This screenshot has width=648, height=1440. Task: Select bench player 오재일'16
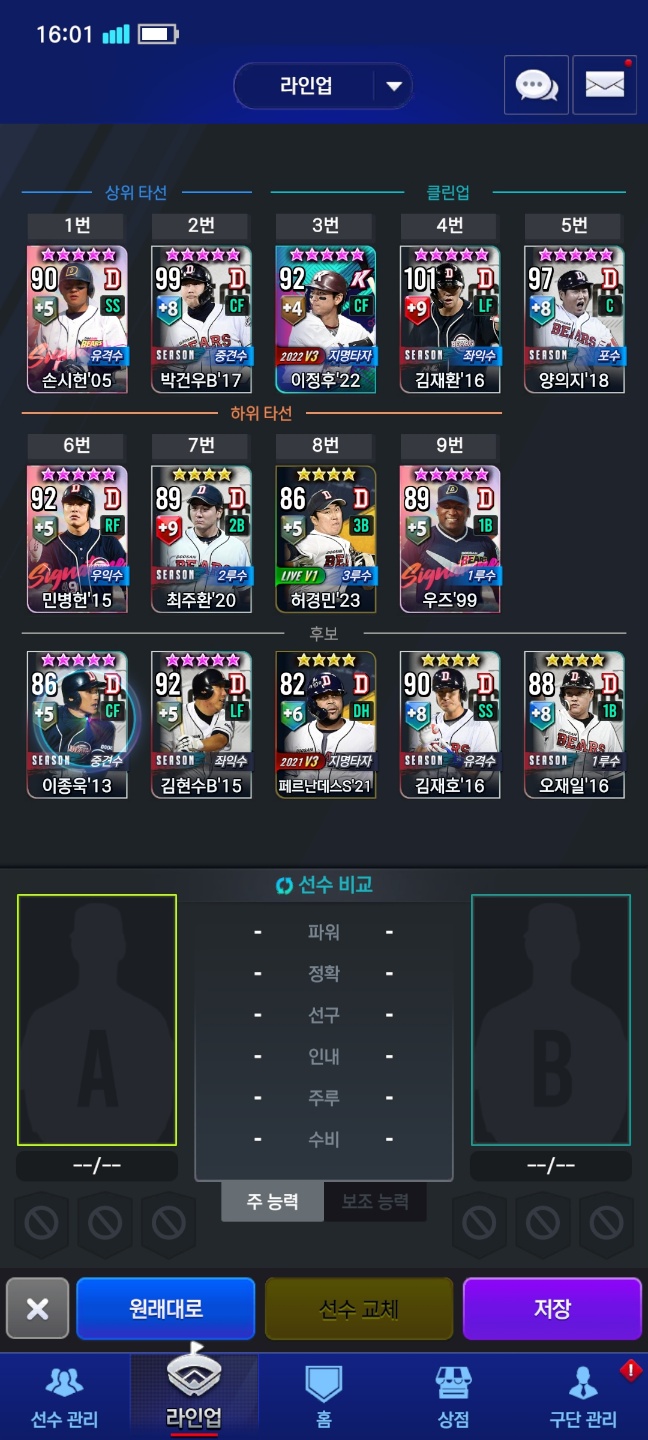tap(574, 725)
